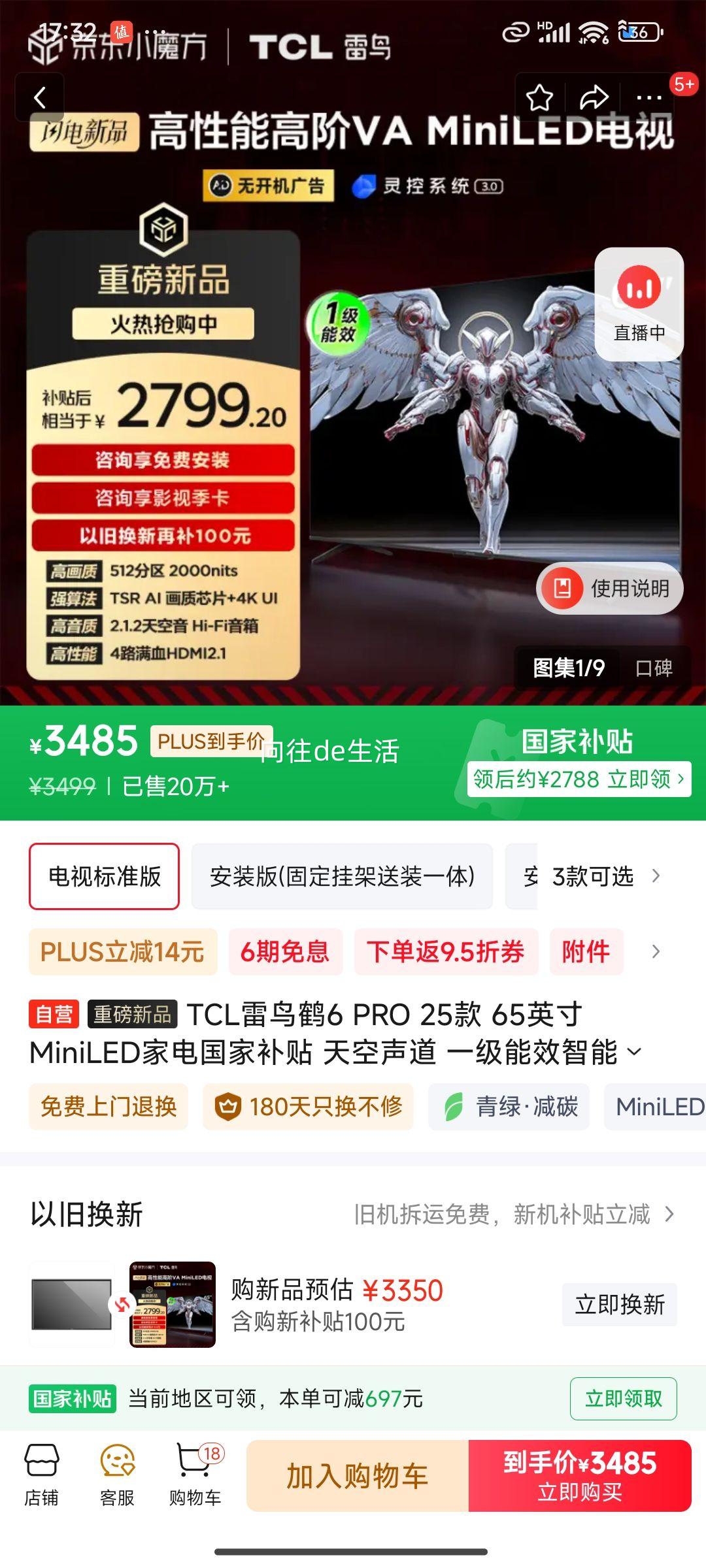
Task: Expand the 3款可选 variant list
Action: click(x=611, y=875)
